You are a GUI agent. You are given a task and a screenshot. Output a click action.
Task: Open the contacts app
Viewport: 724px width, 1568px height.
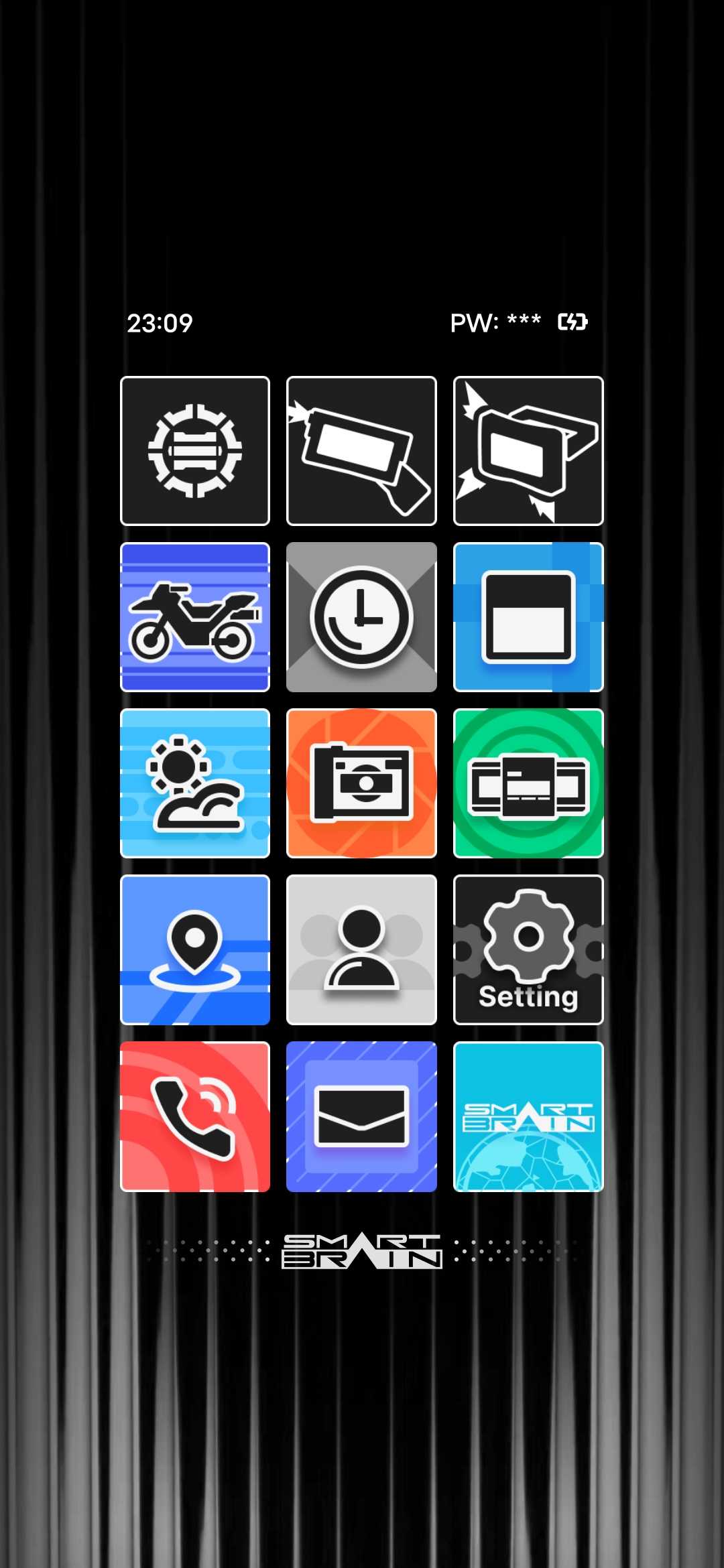tap(361, 950)
